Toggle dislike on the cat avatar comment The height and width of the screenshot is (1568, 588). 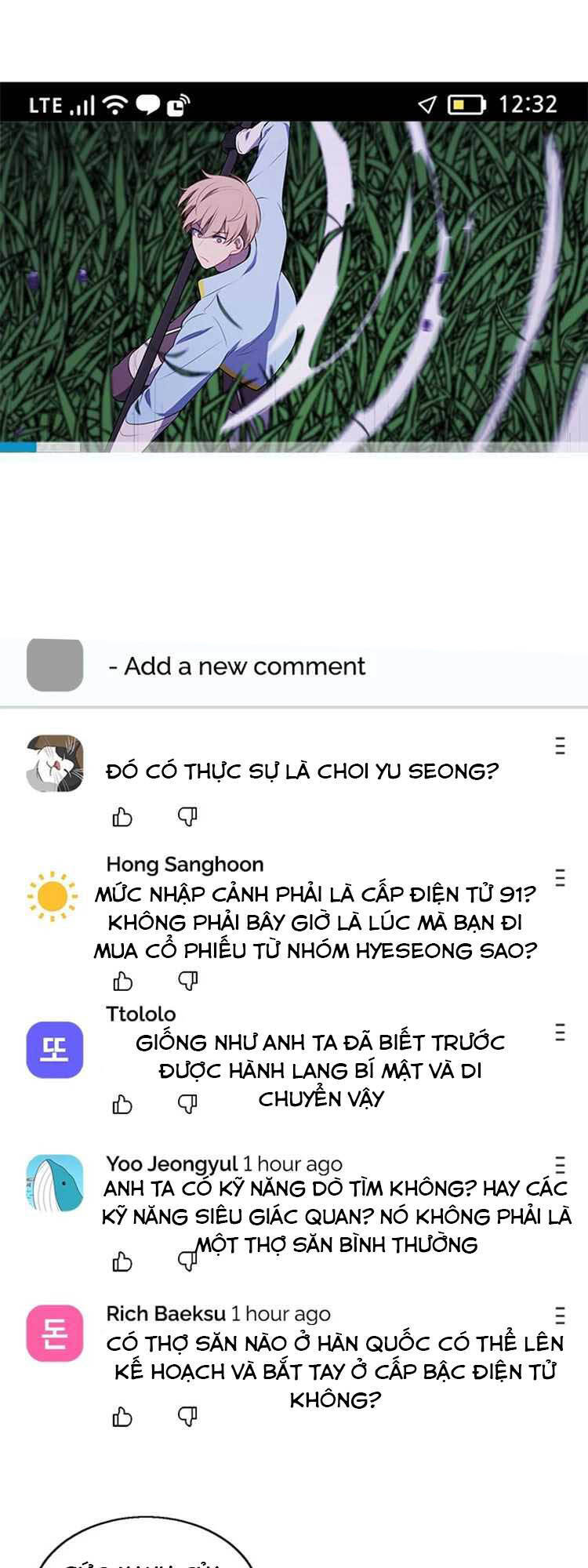point(188,815)
